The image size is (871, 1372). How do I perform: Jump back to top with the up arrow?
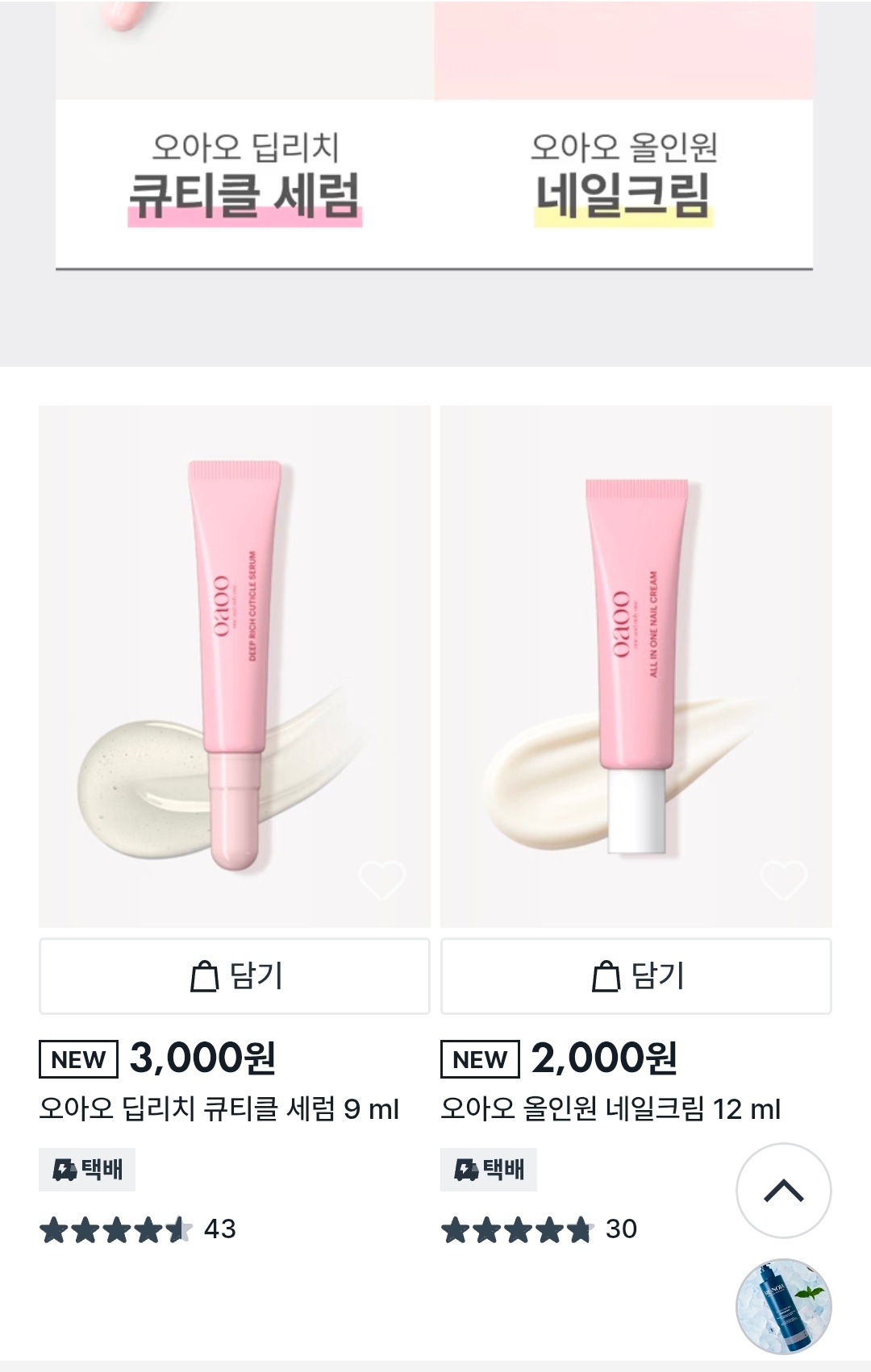pyautogui.click(x=783, y=1191)
